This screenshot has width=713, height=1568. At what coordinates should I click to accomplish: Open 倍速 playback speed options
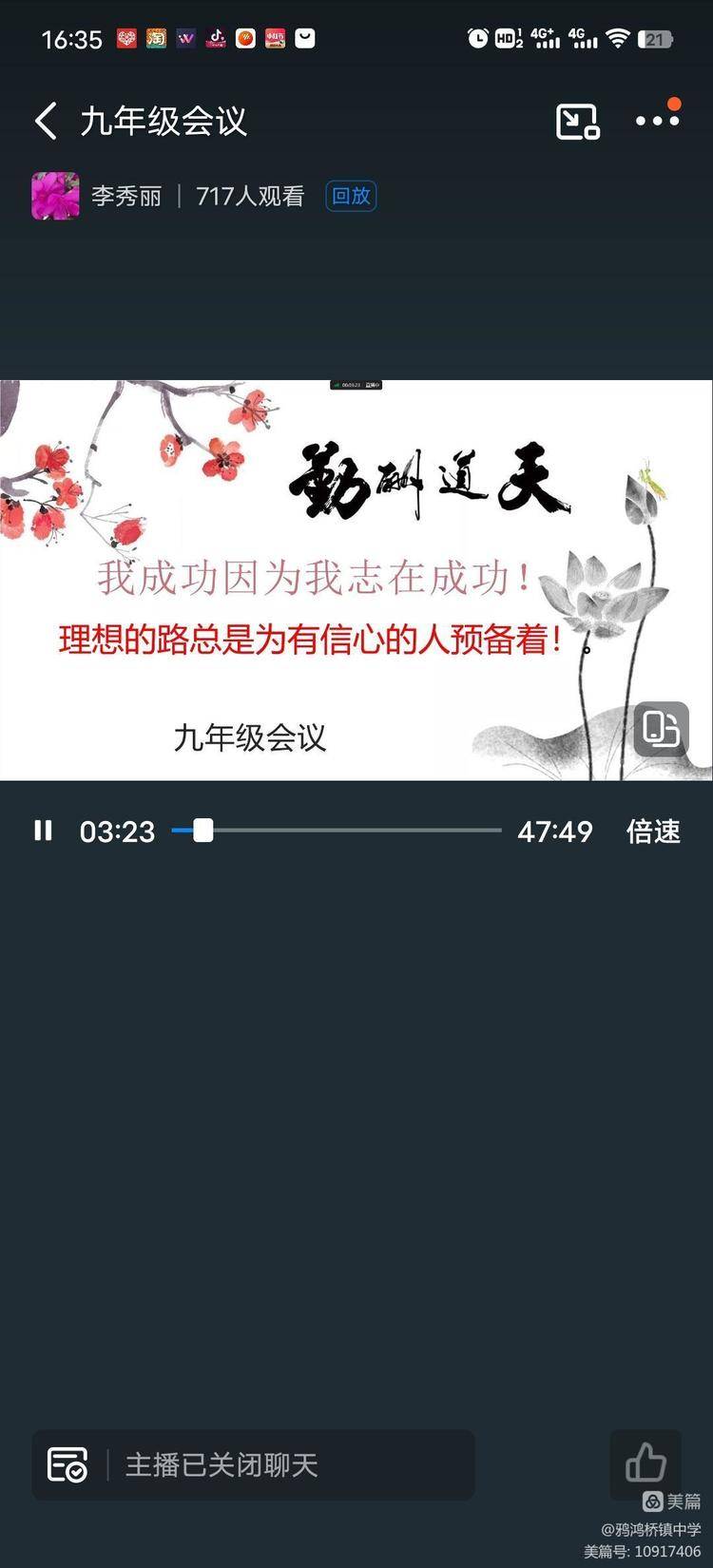pos(653,832)
